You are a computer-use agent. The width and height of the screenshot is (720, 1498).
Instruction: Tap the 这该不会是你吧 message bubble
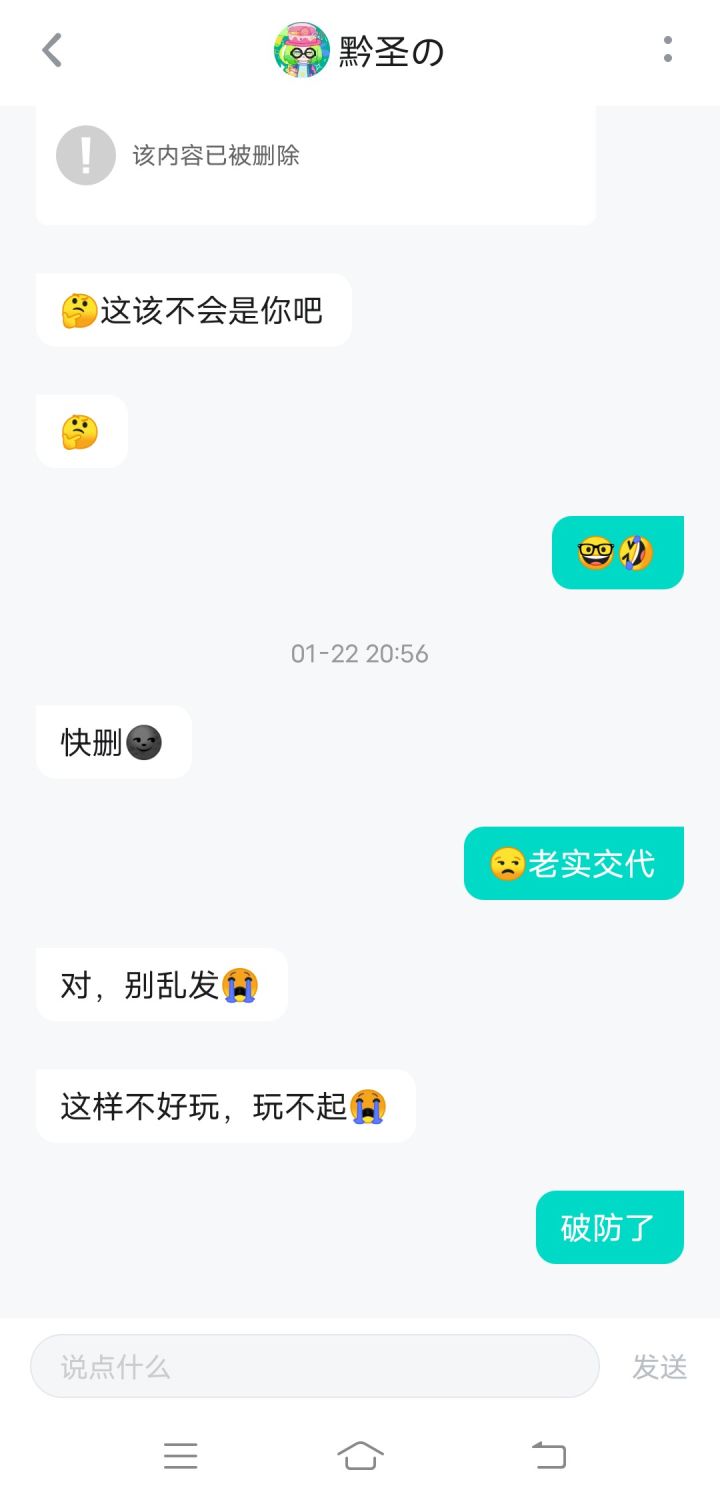coord(193,310)
